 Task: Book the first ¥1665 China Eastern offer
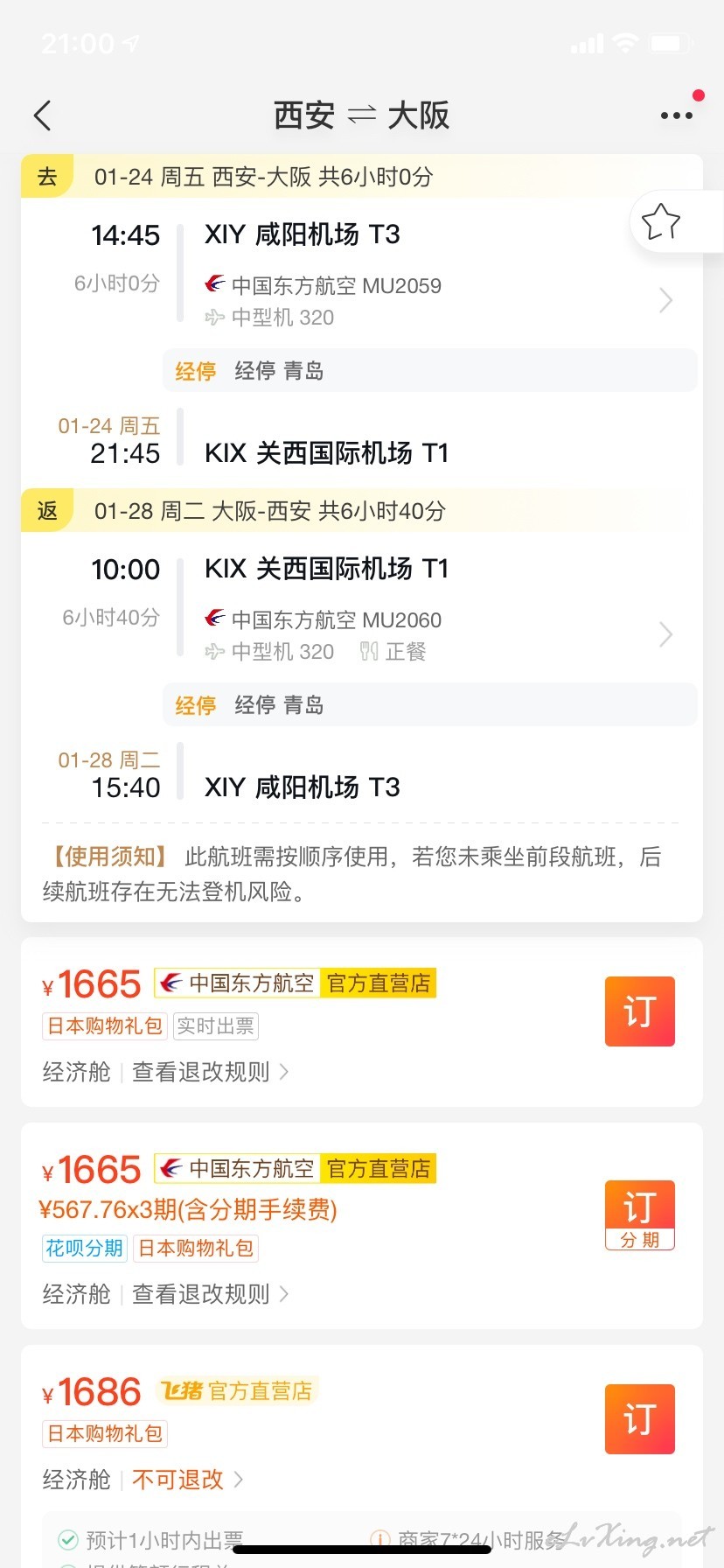(x=640, y=1011)
